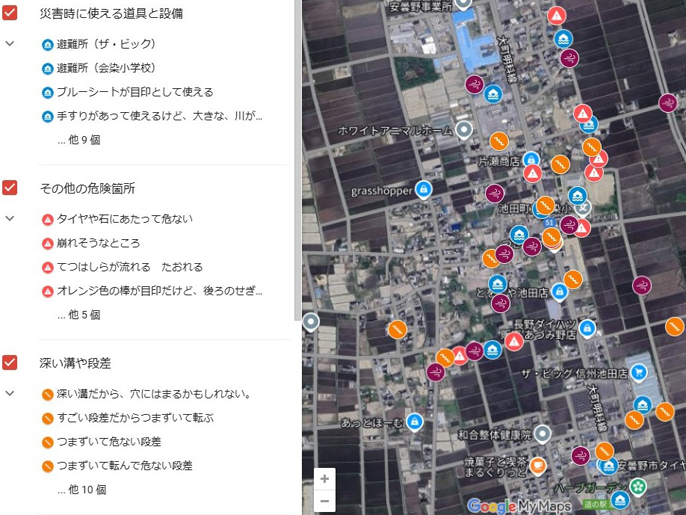The width and height of the screenshot is (686, 515).
Task: Open すごい段差だからつまずいて転ぶ entry
Action: [x=135, y=418]
